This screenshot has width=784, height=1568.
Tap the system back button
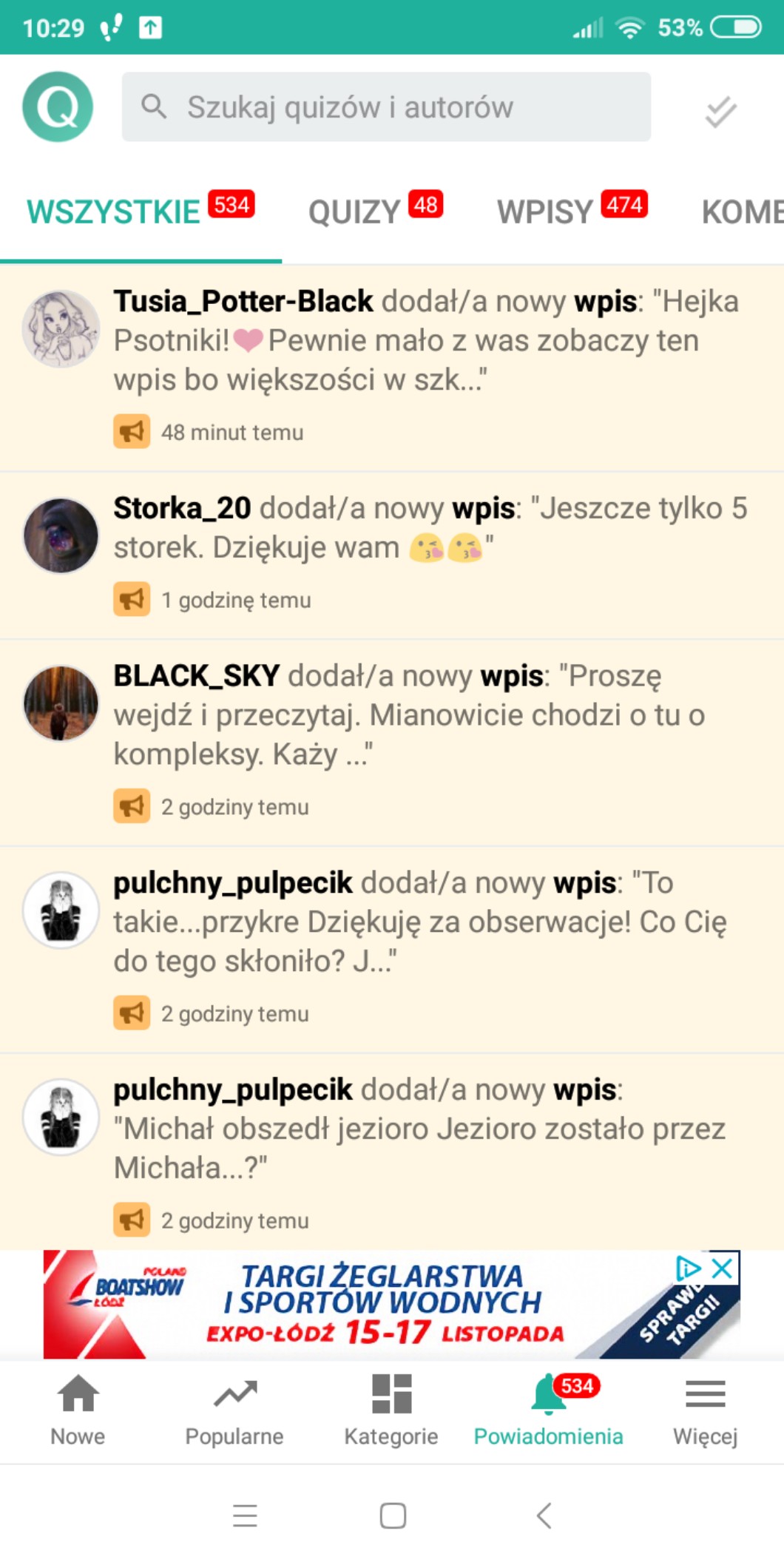click(x=544, y=1515)
